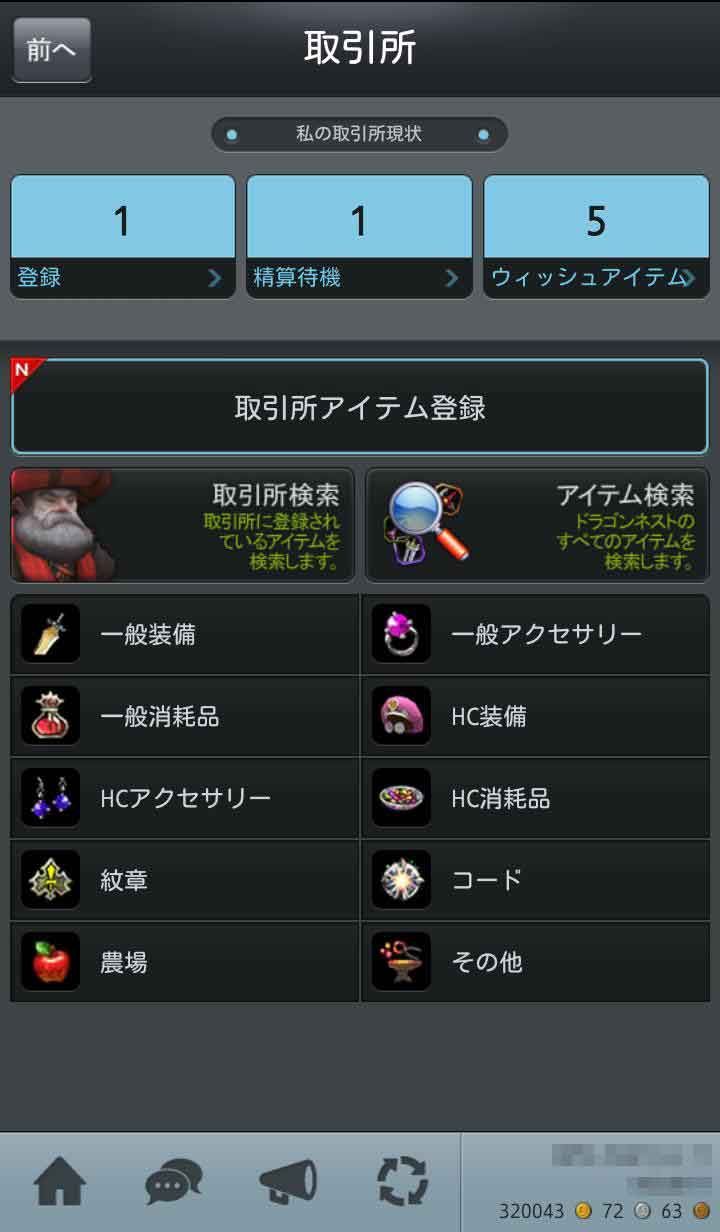This screenshot has width=720, height=1232.
Task: Open the ウィッシュアイテム wish items card
Action: point(596,236)
